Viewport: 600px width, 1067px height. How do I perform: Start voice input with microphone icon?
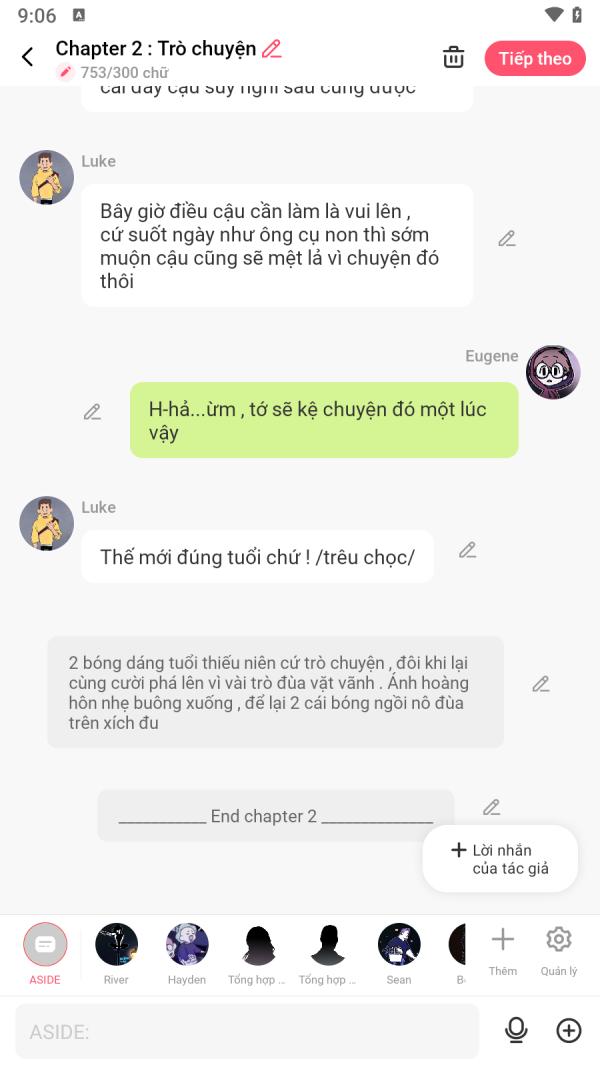coord(516,1030)
